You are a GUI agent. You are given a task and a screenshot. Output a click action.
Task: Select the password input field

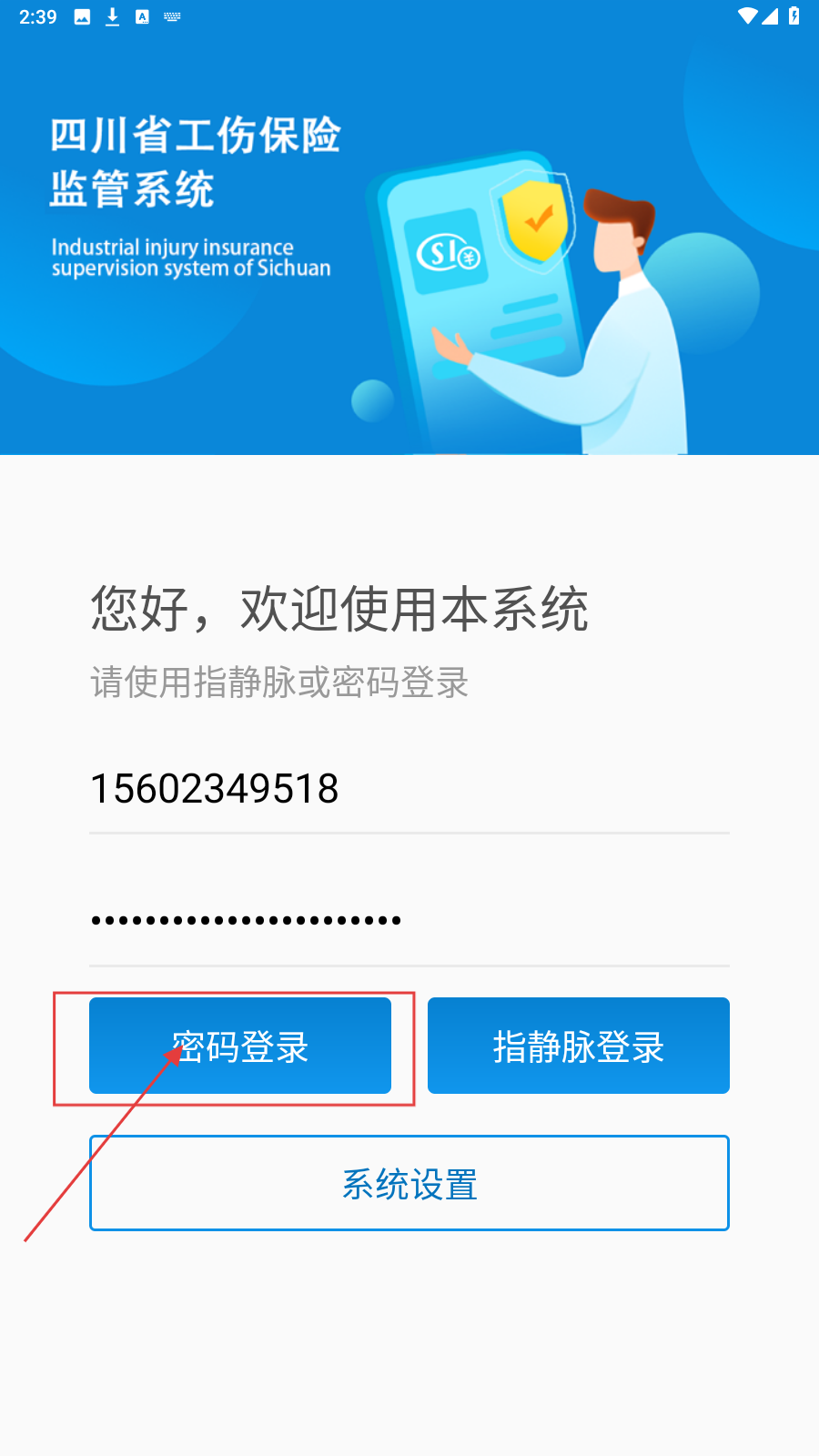click(409, 920)
